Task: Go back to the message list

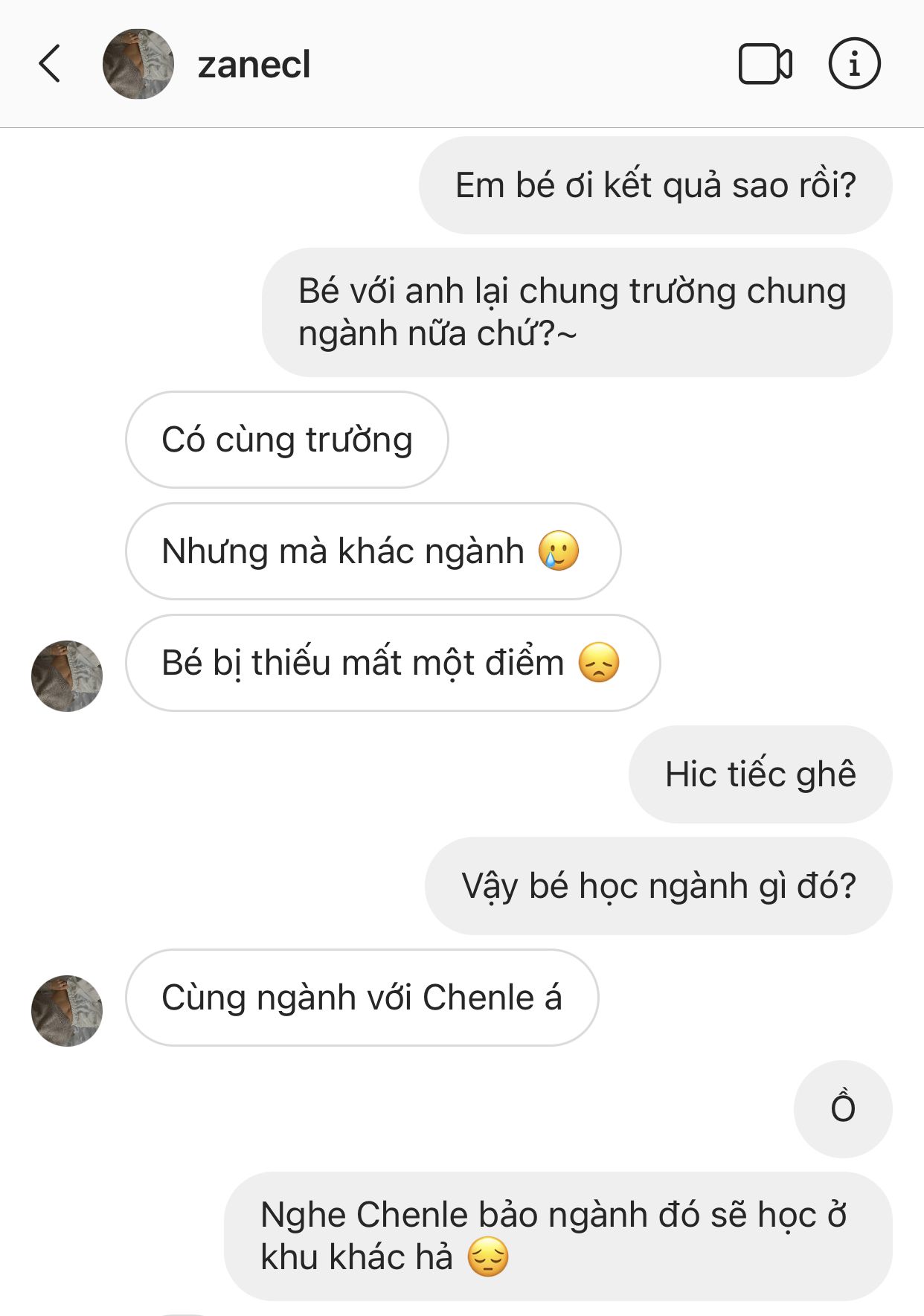Action: [x=49, y=64]
